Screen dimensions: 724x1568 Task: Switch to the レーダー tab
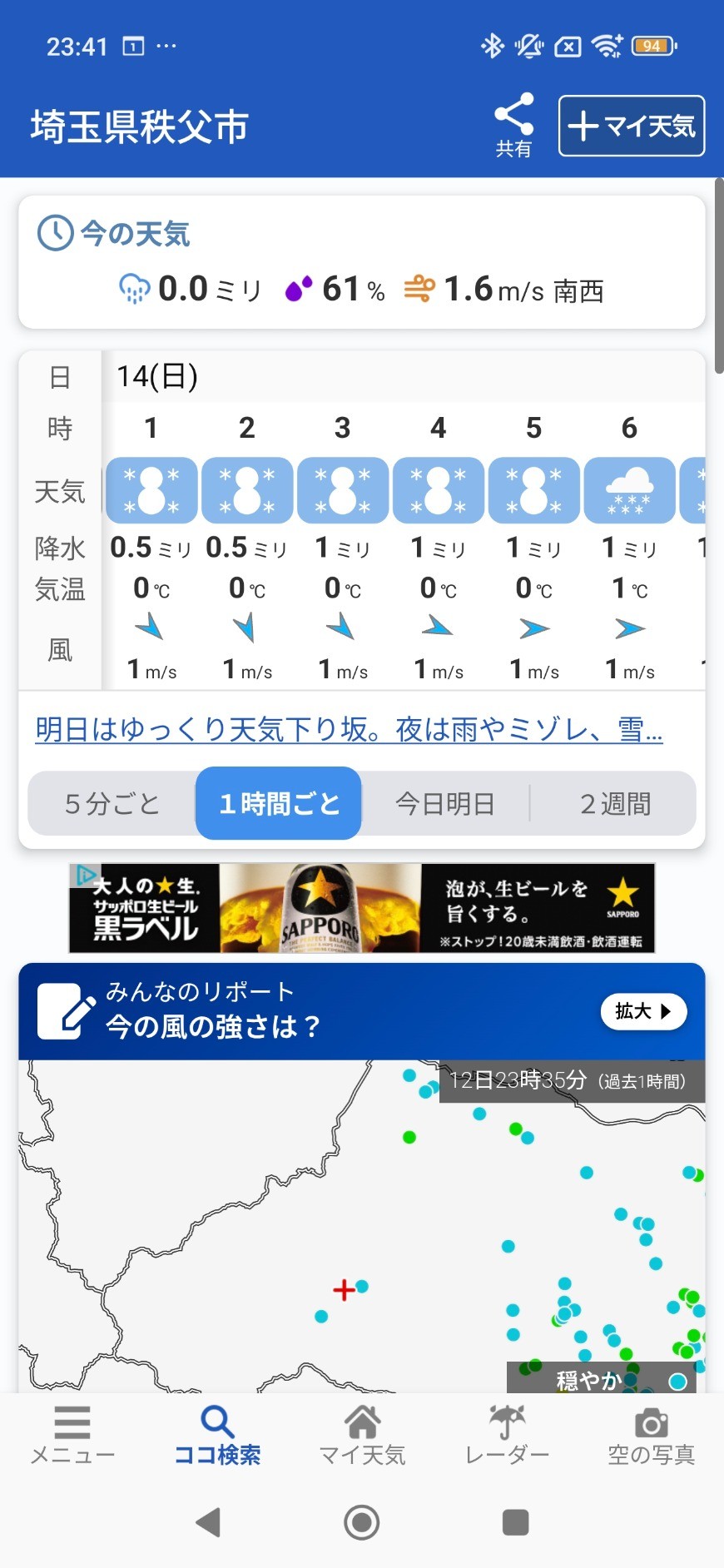tap(507, 1435)
